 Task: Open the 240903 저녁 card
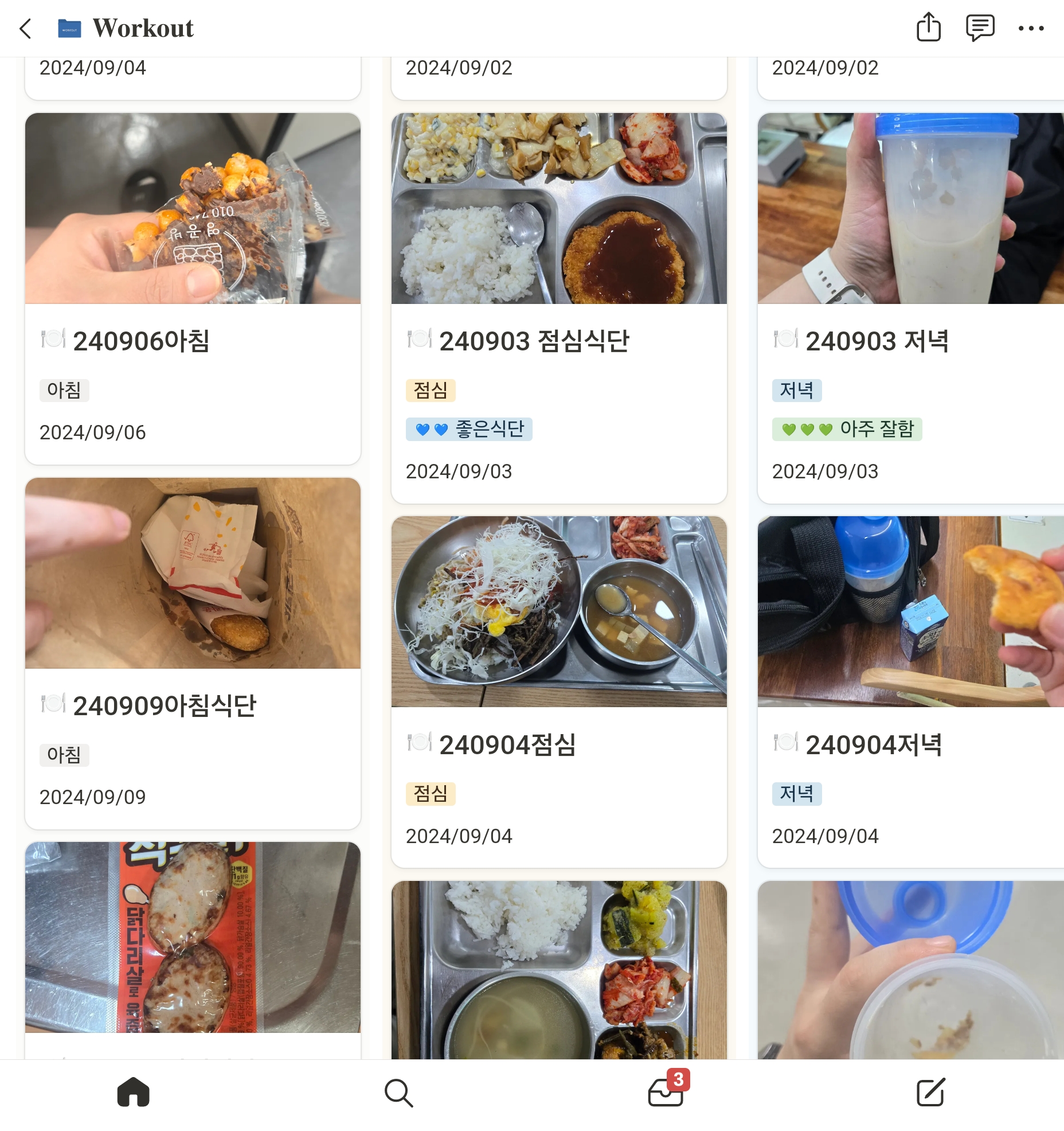coord(877,341)
